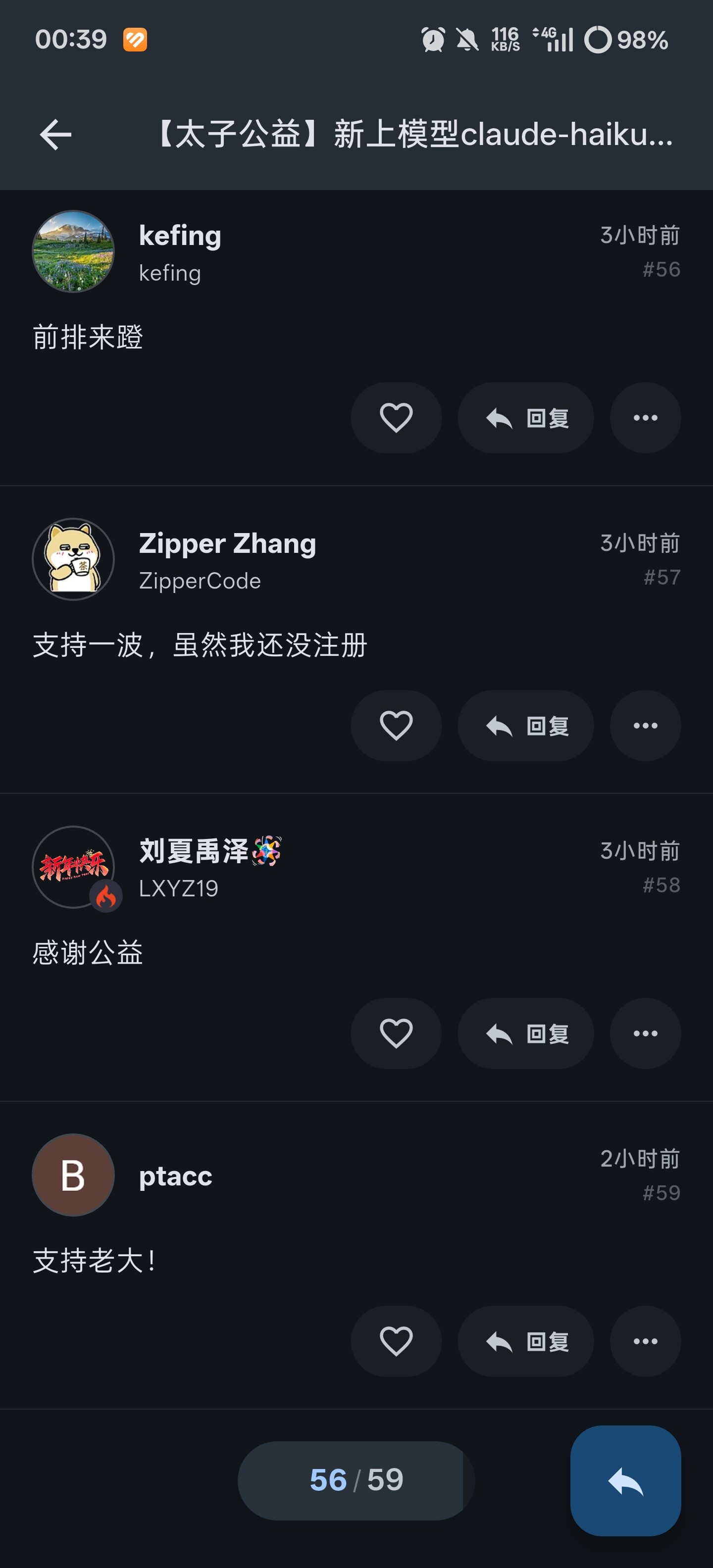This screenshot has width=713, height=1568.
Task: Like Zipper Zhang's post #57
Action: pyautogui.click(x=396, y=726)
